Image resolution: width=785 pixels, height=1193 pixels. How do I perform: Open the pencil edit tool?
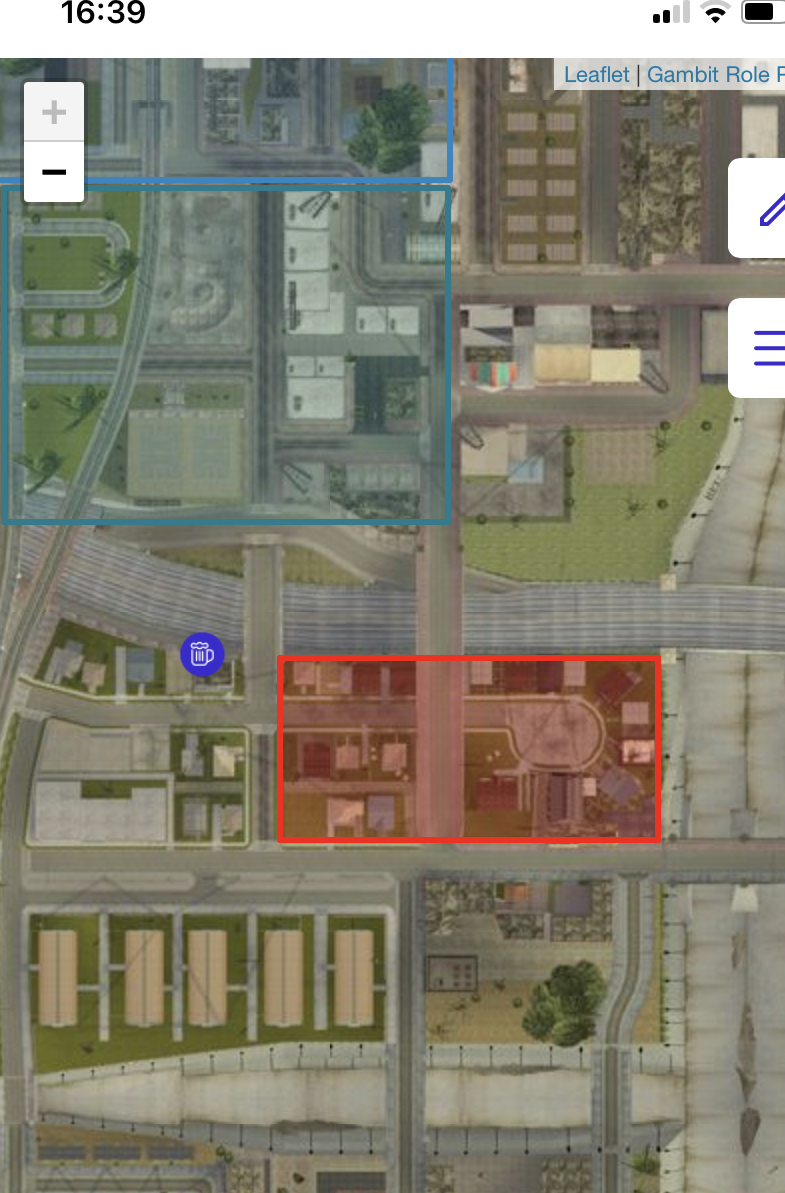(766, 208)
